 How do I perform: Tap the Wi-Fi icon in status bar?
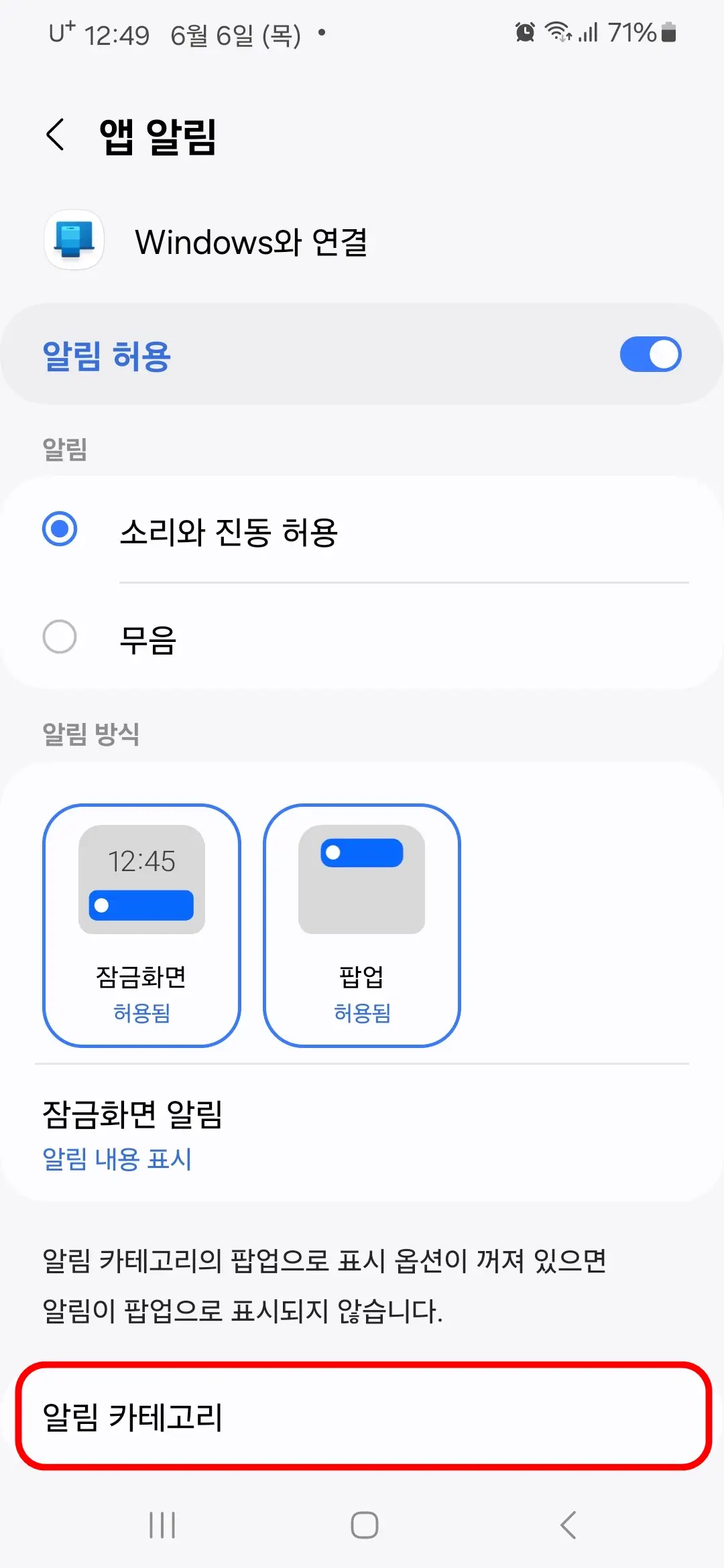click(x=558, y=31)
